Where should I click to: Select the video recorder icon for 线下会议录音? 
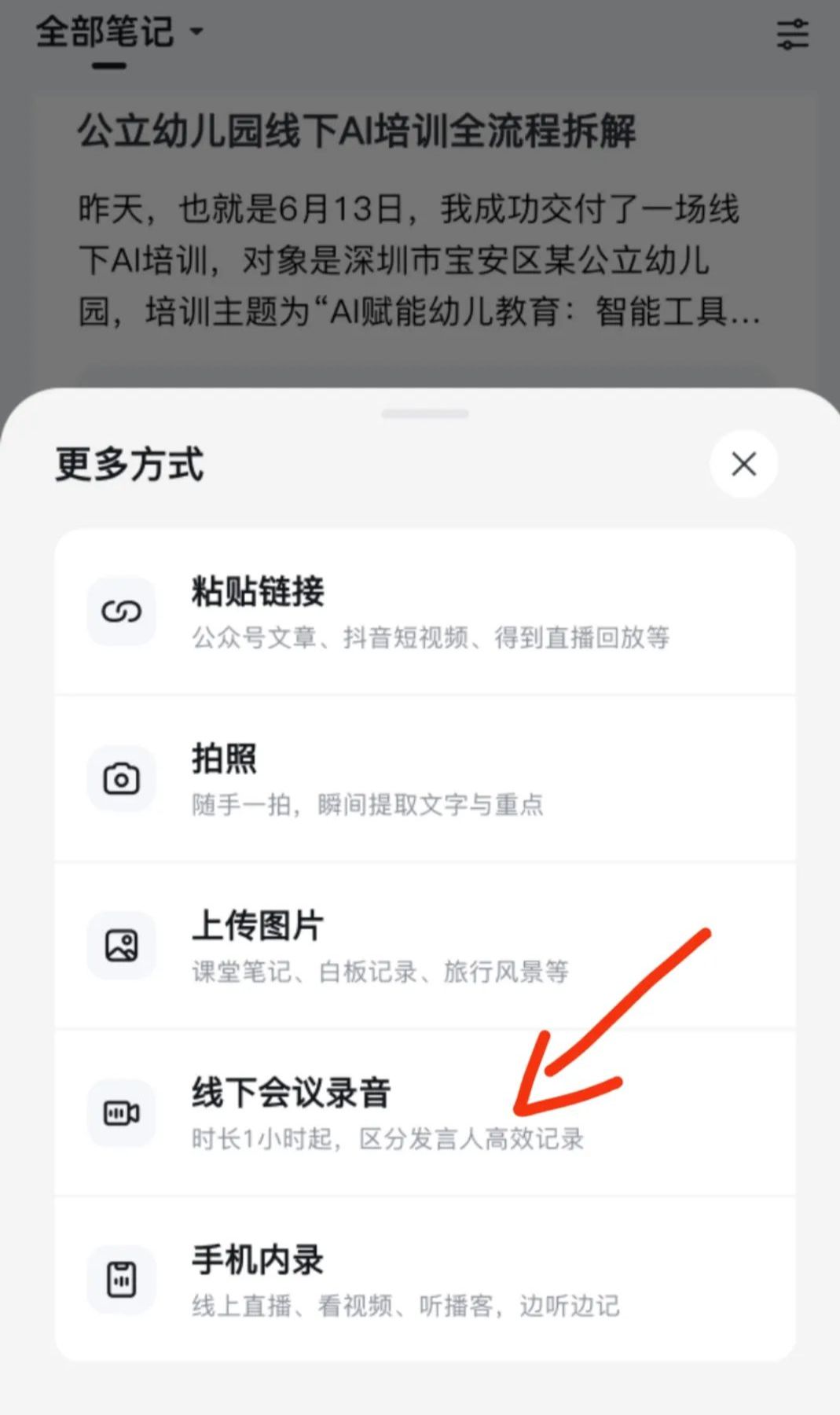click(x=121, y=1113)
